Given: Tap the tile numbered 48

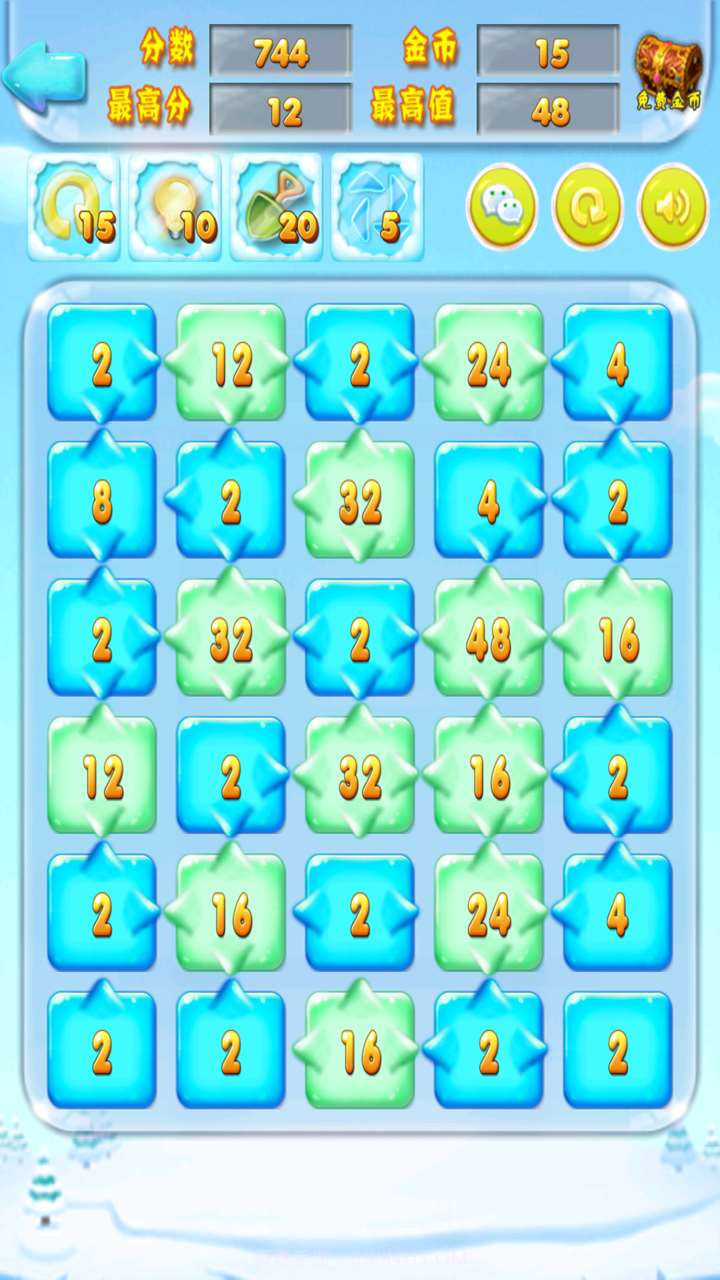Looking at the screenshot, I should click(489, 638).
